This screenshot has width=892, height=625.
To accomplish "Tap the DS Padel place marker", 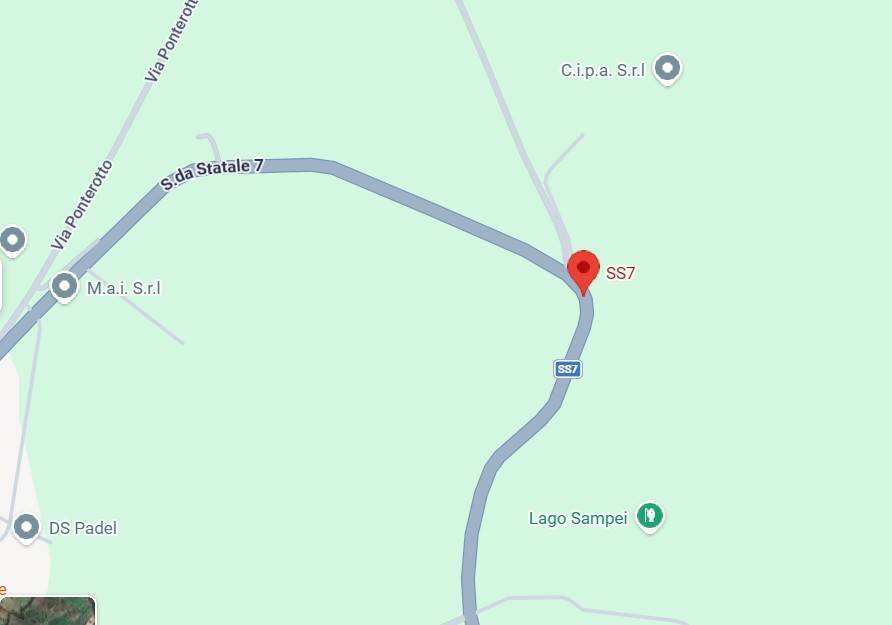I will 26,526.
